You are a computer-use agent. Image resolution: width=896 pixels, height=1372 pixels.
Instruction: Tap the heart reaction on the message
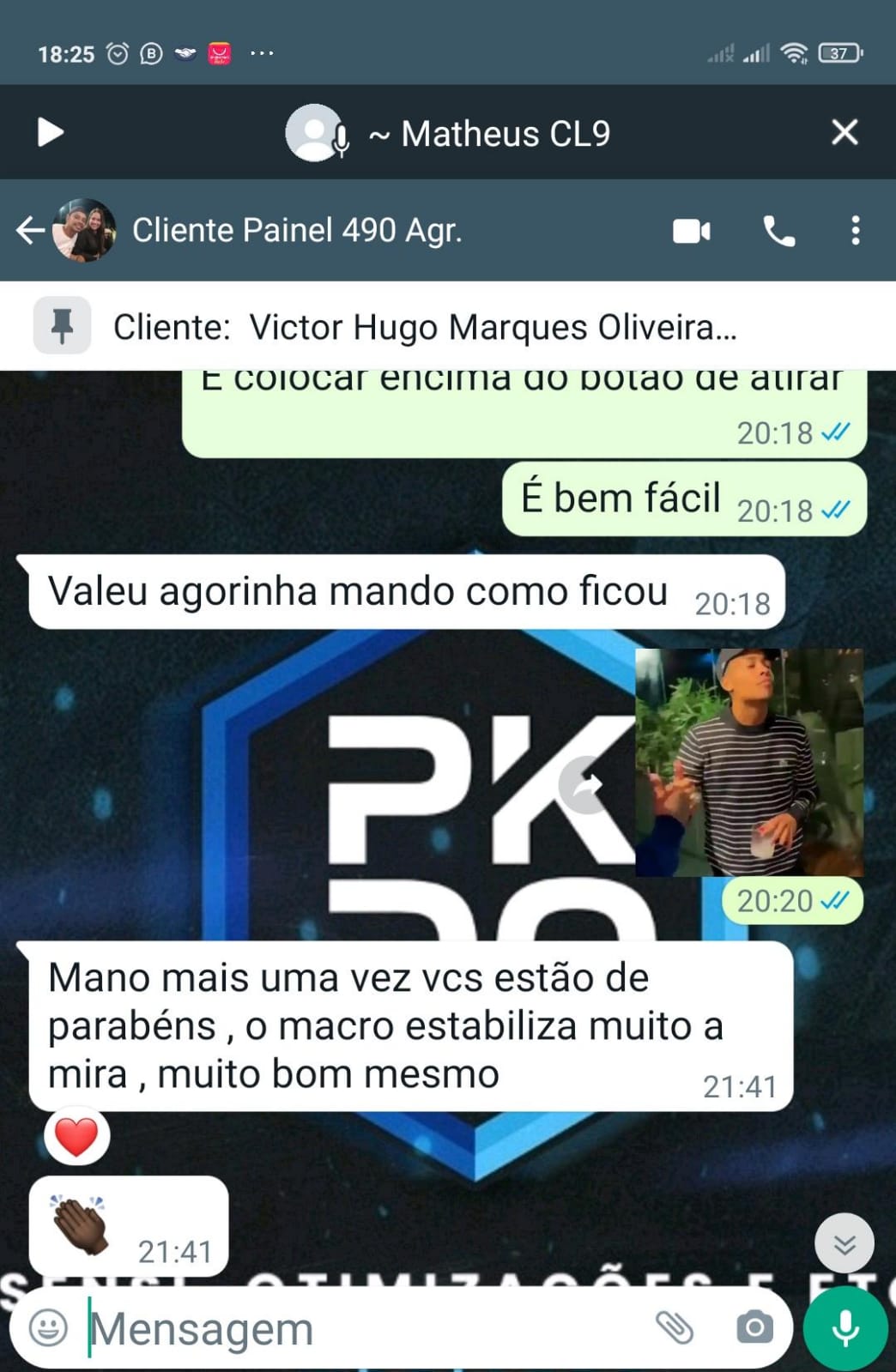[x=76, y=1134]
